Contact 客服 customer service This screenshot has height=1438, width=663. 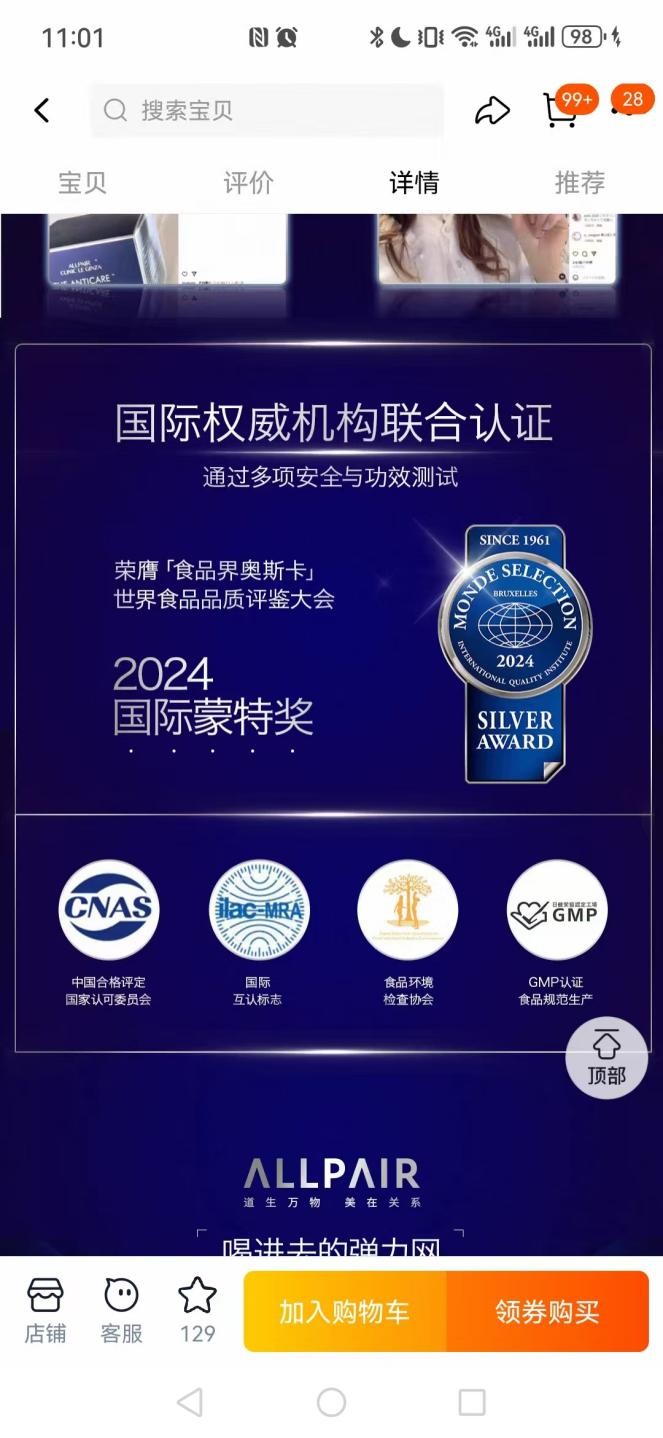tap(121, 1310)
